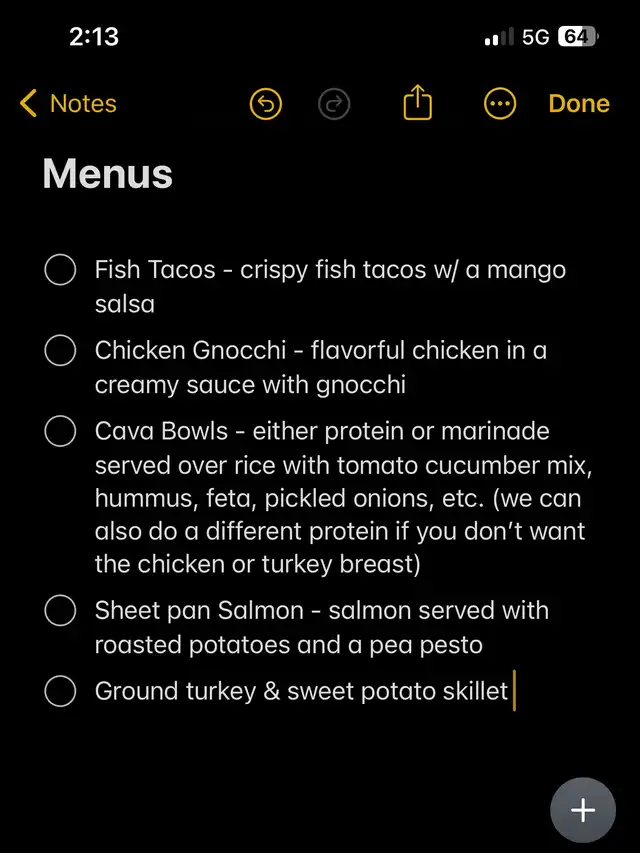The image size is (640, 853).
Task: Open the plus formatting button
Action: pyautogui.click(x=583, y=810)
